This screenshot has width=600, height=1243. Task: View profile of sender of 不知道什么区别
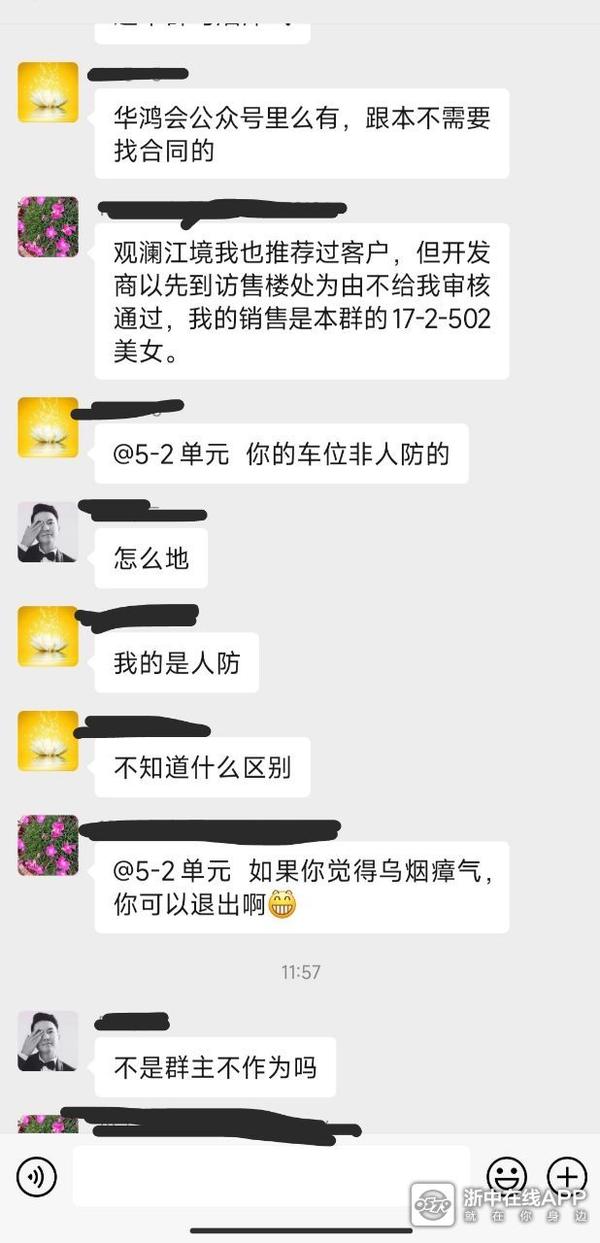48,741
